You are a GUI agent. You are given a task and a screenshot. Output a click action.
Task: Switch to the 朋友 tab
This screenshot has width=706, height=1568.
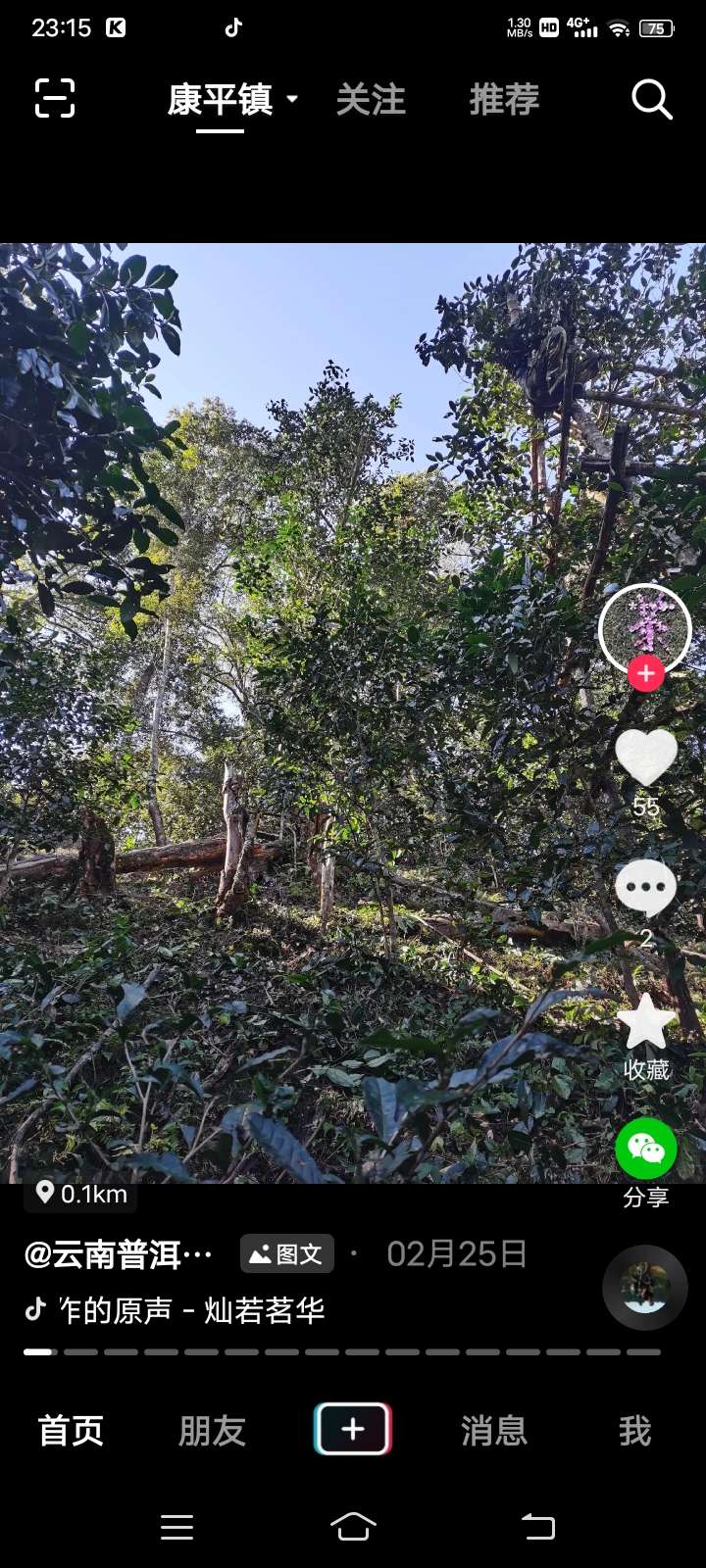pyautogui.click(x=212, y=1431)
